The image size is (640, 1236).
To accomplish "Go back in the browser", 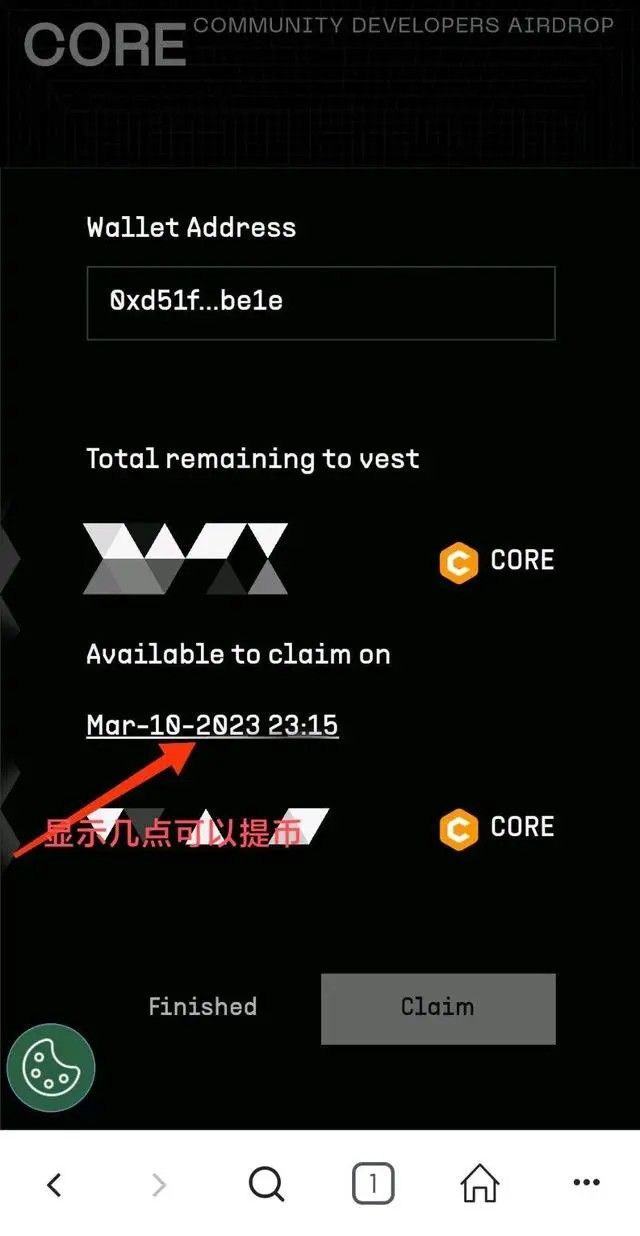I will click(x=55, y=1185).
